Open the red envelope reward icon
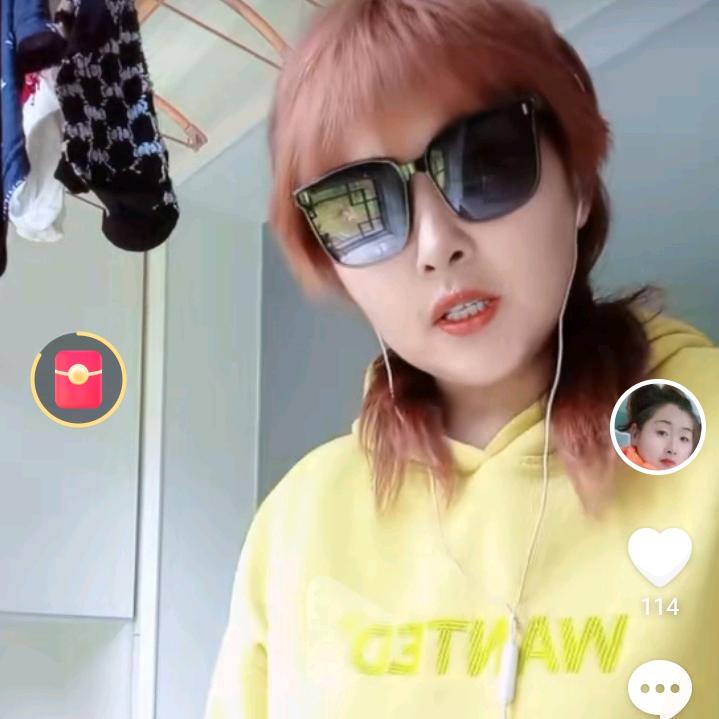This screenshot has height=719, width=719. 78,379
